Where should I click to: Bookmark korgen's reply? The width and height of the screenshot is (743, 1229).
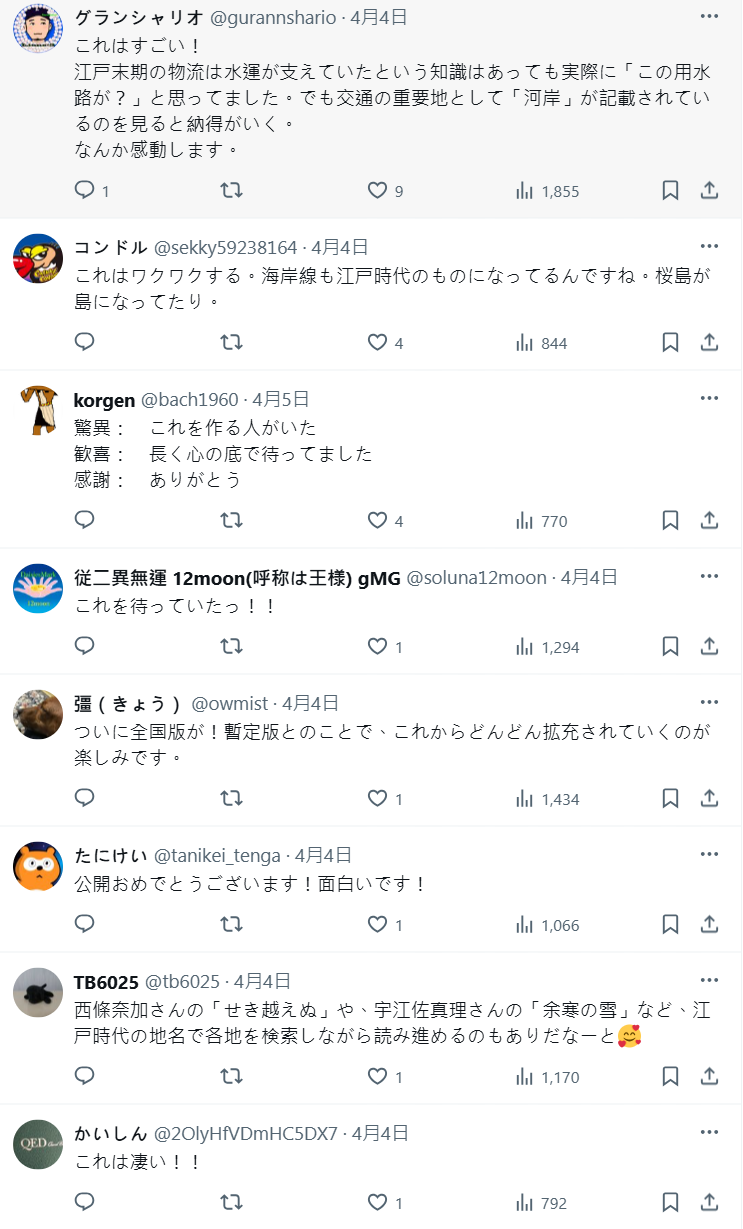tap(670, 521)
